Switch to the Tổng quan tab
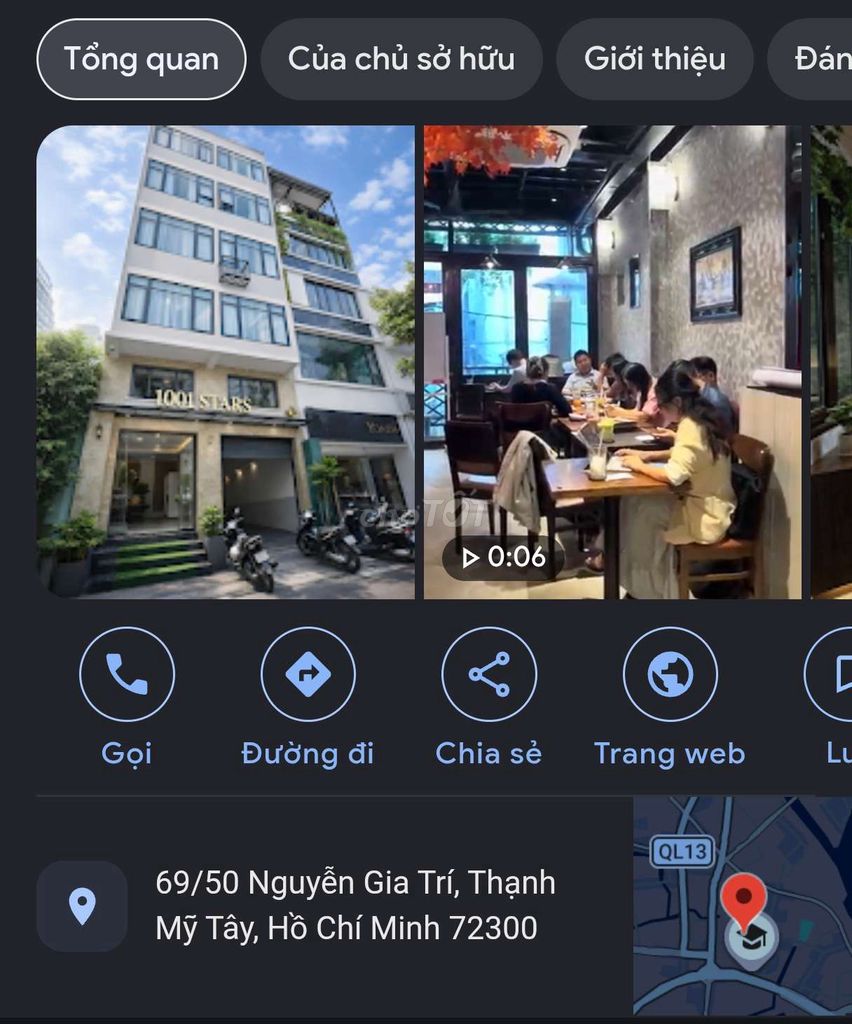 [141, 59]
